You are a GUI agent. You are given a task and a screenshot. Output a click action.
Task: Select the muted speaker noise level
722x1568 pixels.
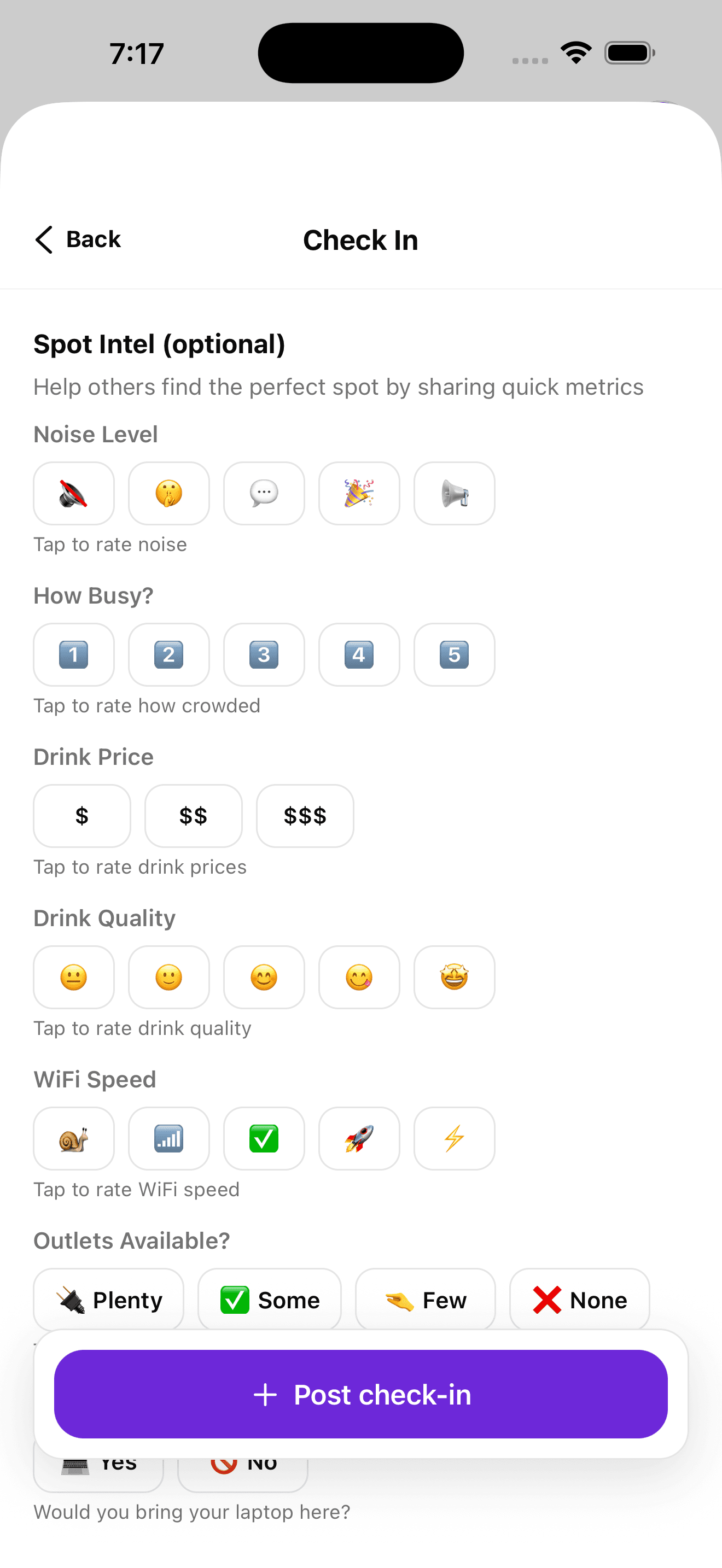73,493
